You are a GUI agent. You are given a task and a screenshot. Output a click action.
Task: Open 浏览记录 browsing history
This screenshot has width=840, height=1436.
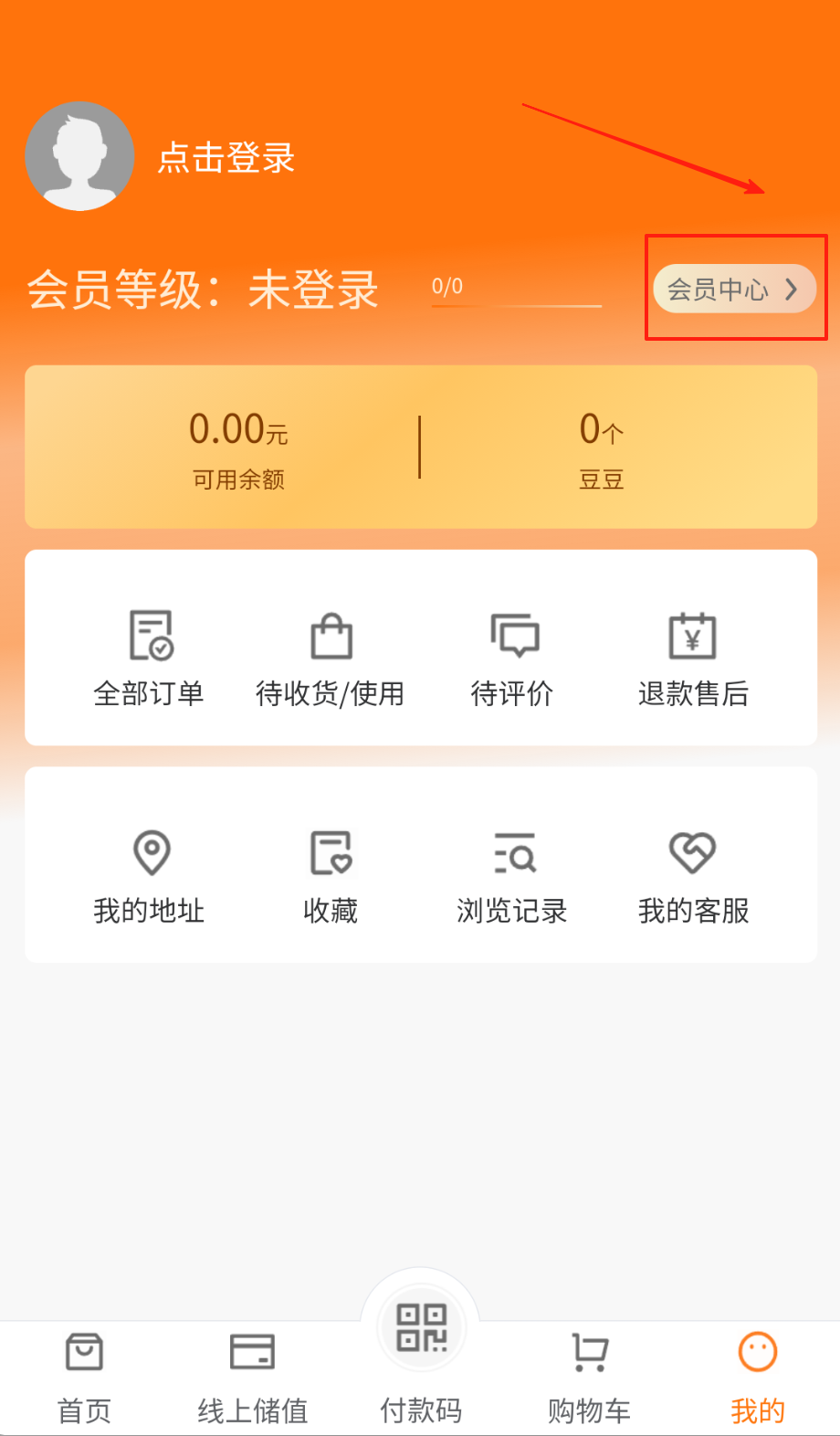[512, 876]
